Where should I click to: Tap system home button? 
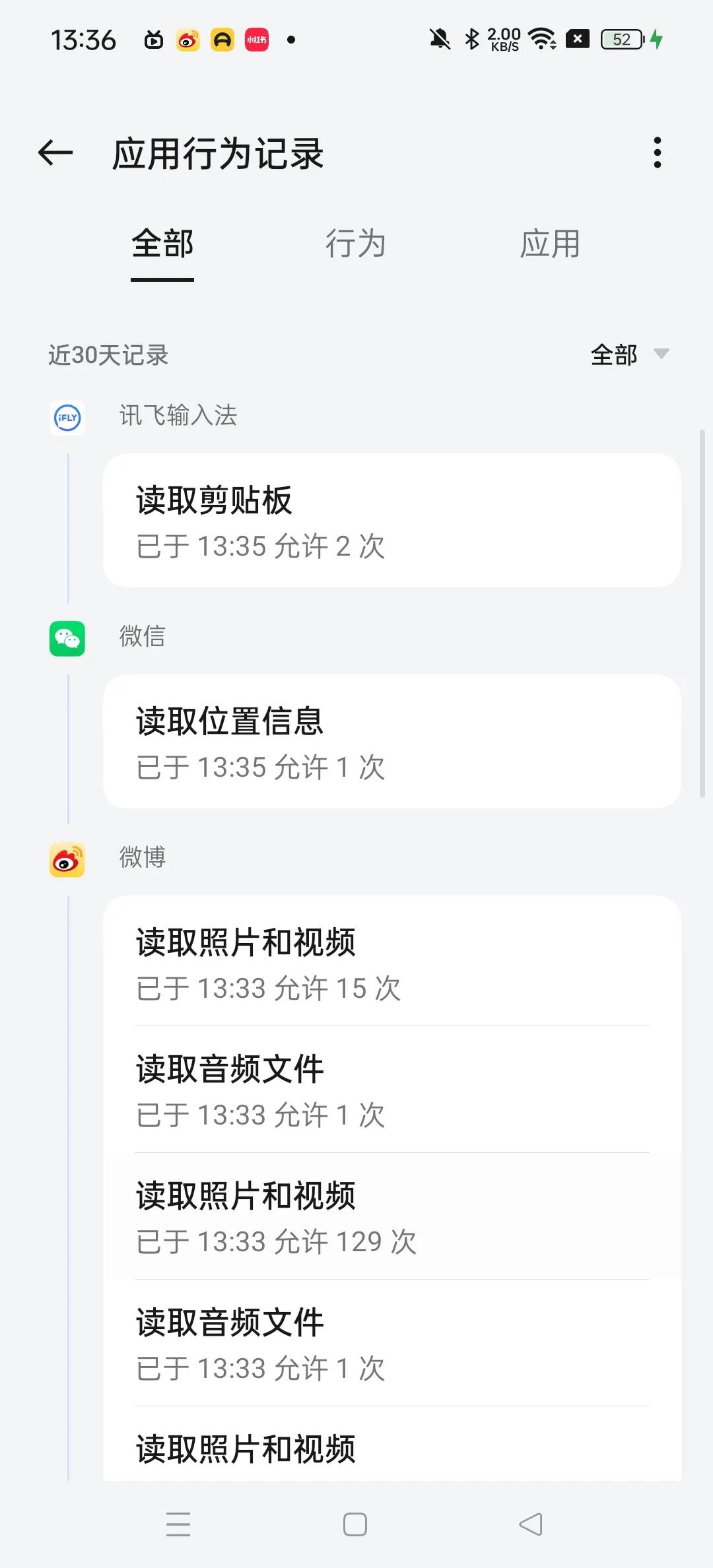(355, 1524)
